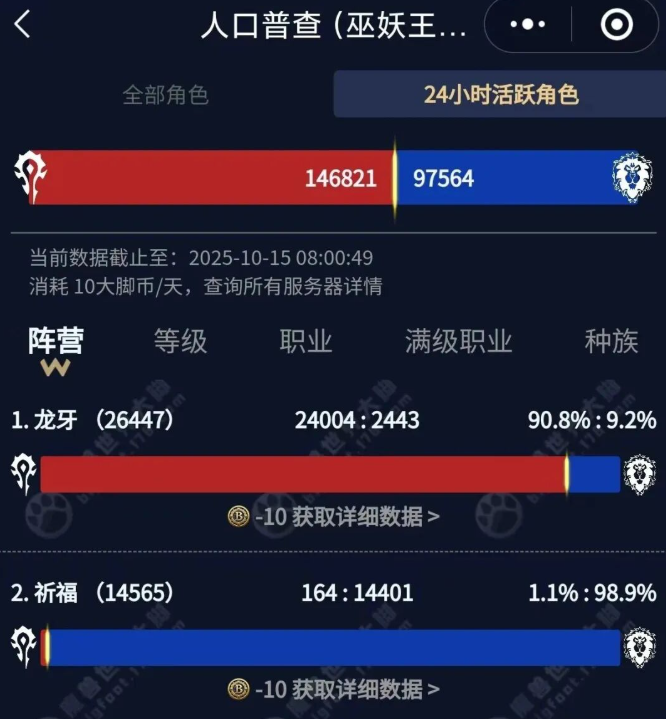This screenshot has width=666, height=719.
Task: Switch to the 全部角色 tab
Action: (165, 96)
